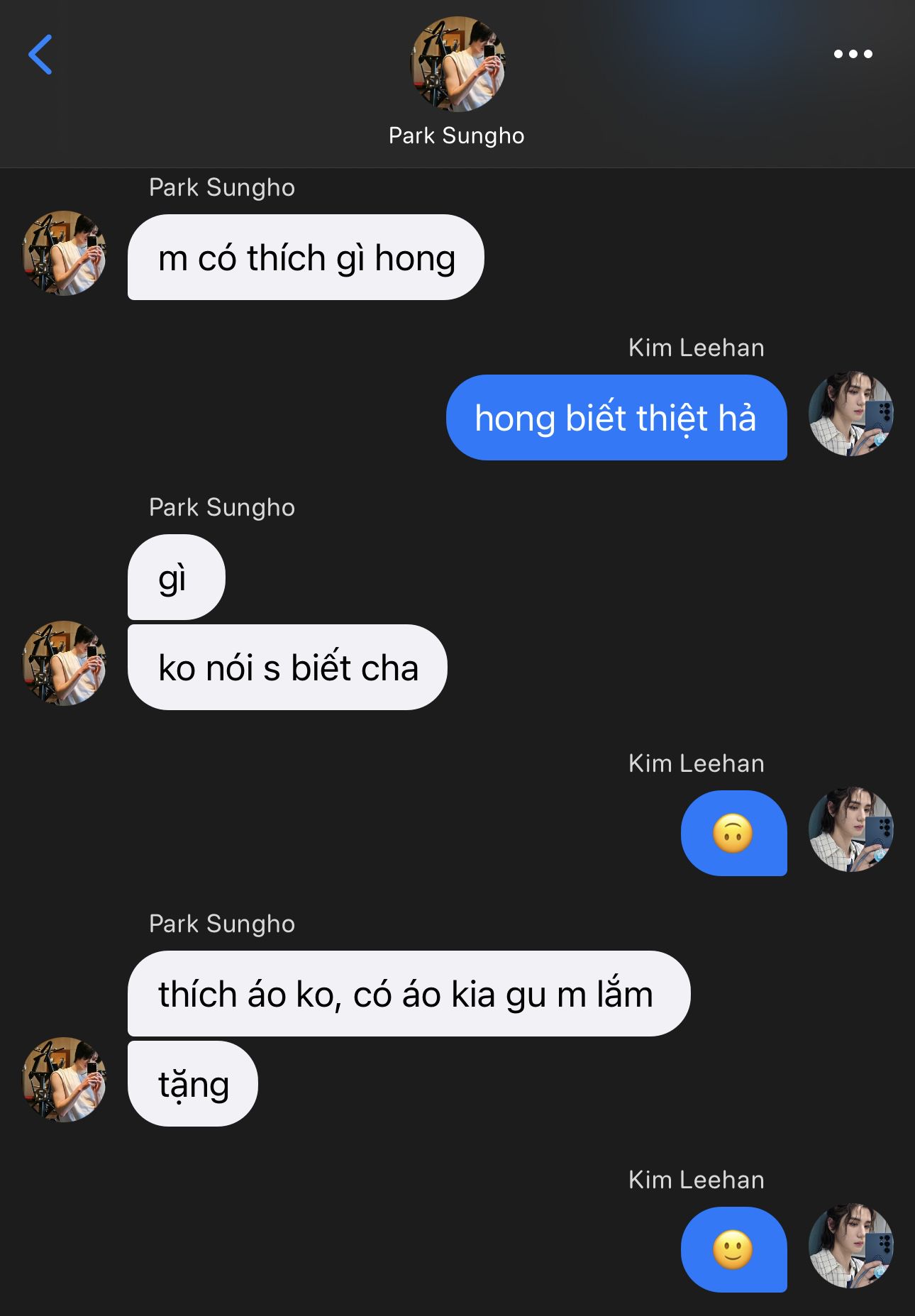Open the three-dot overflow menu
This screenshot has width=915, height=1316.
[853, 54]
